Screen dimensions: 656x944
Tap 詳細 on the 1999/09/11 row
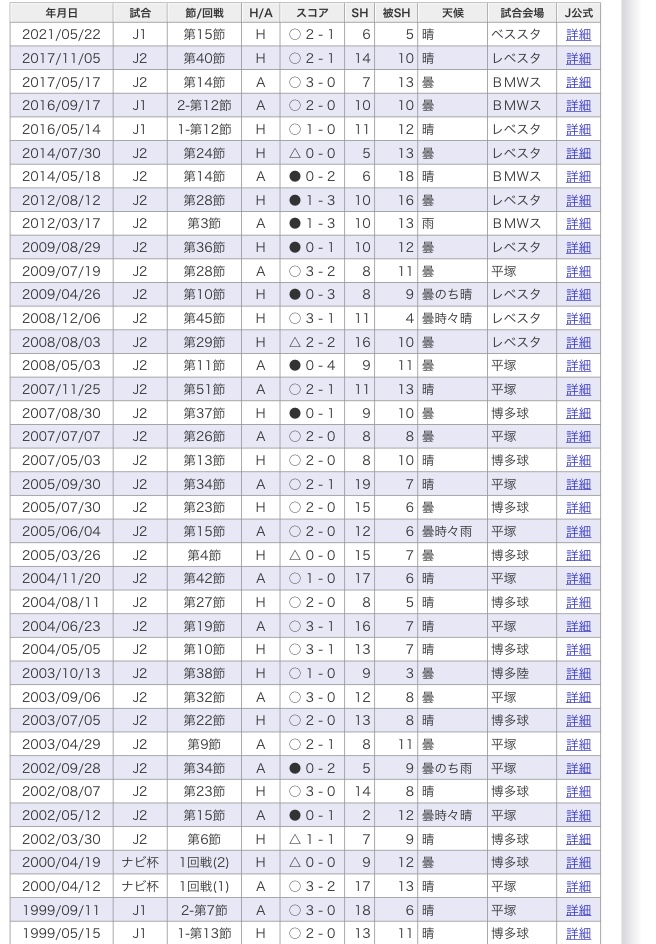pos(578,910)
